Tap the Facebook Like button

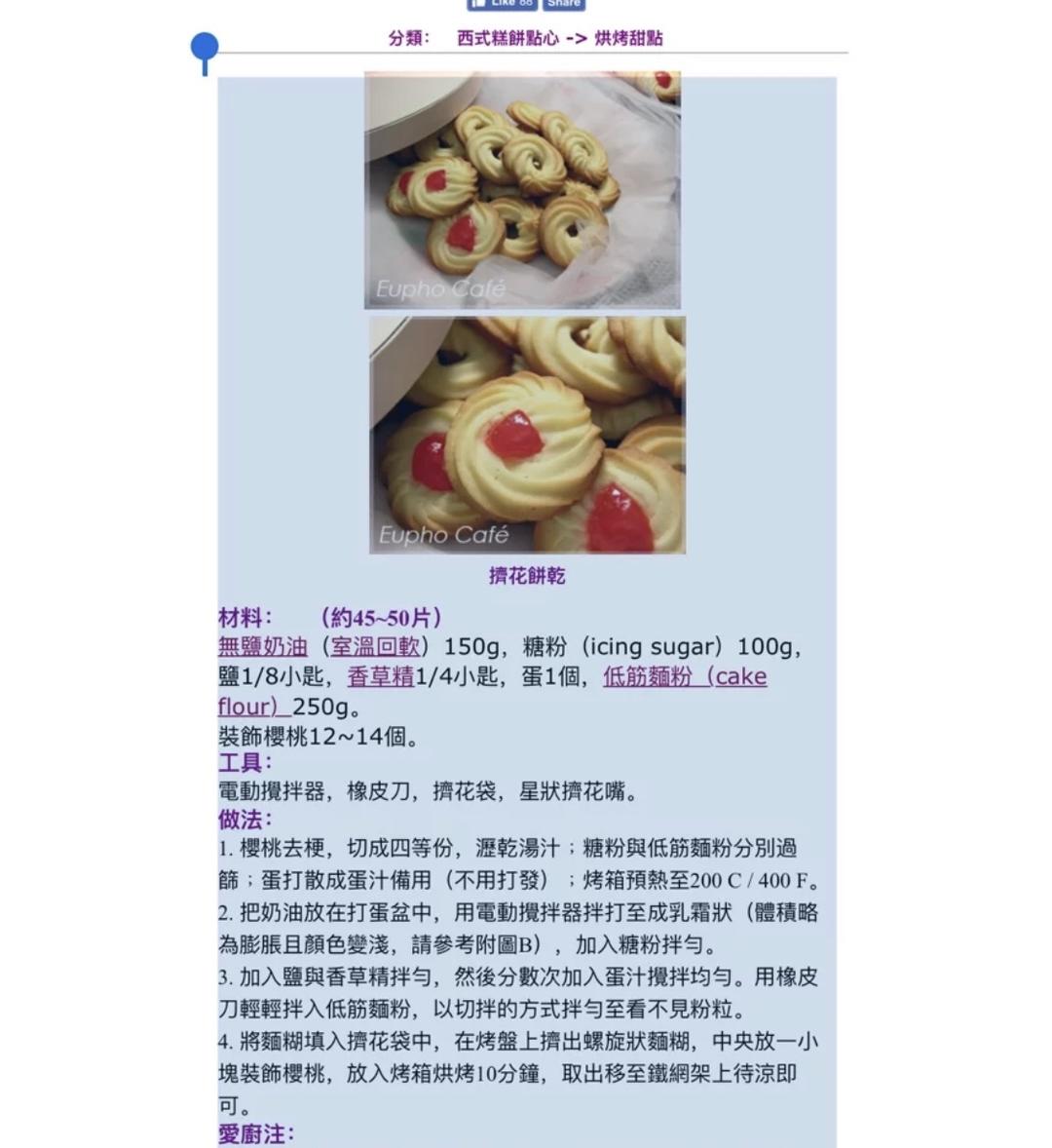click(x=502, y=5)
